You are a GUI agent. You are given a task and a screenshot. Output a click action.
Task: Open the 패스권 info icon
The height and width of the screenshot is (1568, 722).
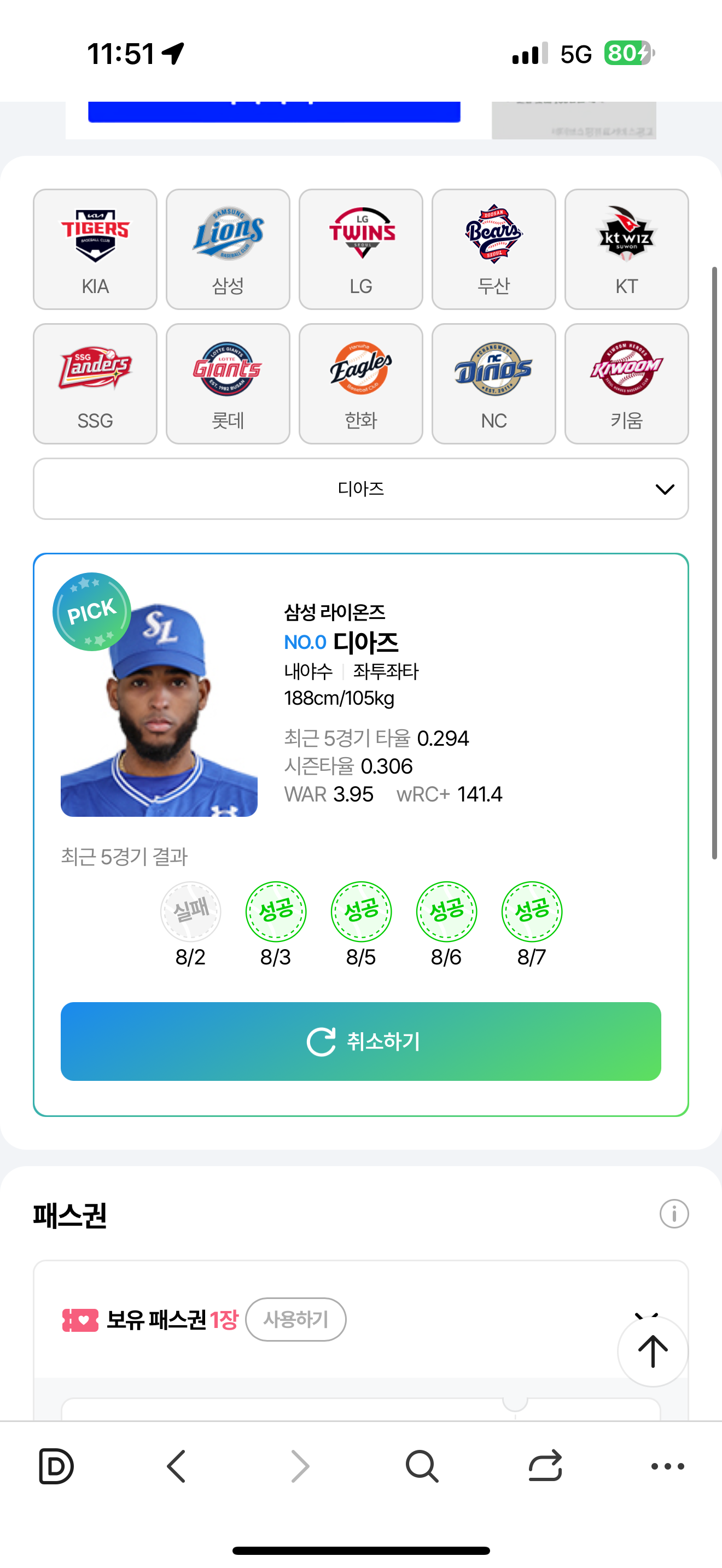point(673,1214)
